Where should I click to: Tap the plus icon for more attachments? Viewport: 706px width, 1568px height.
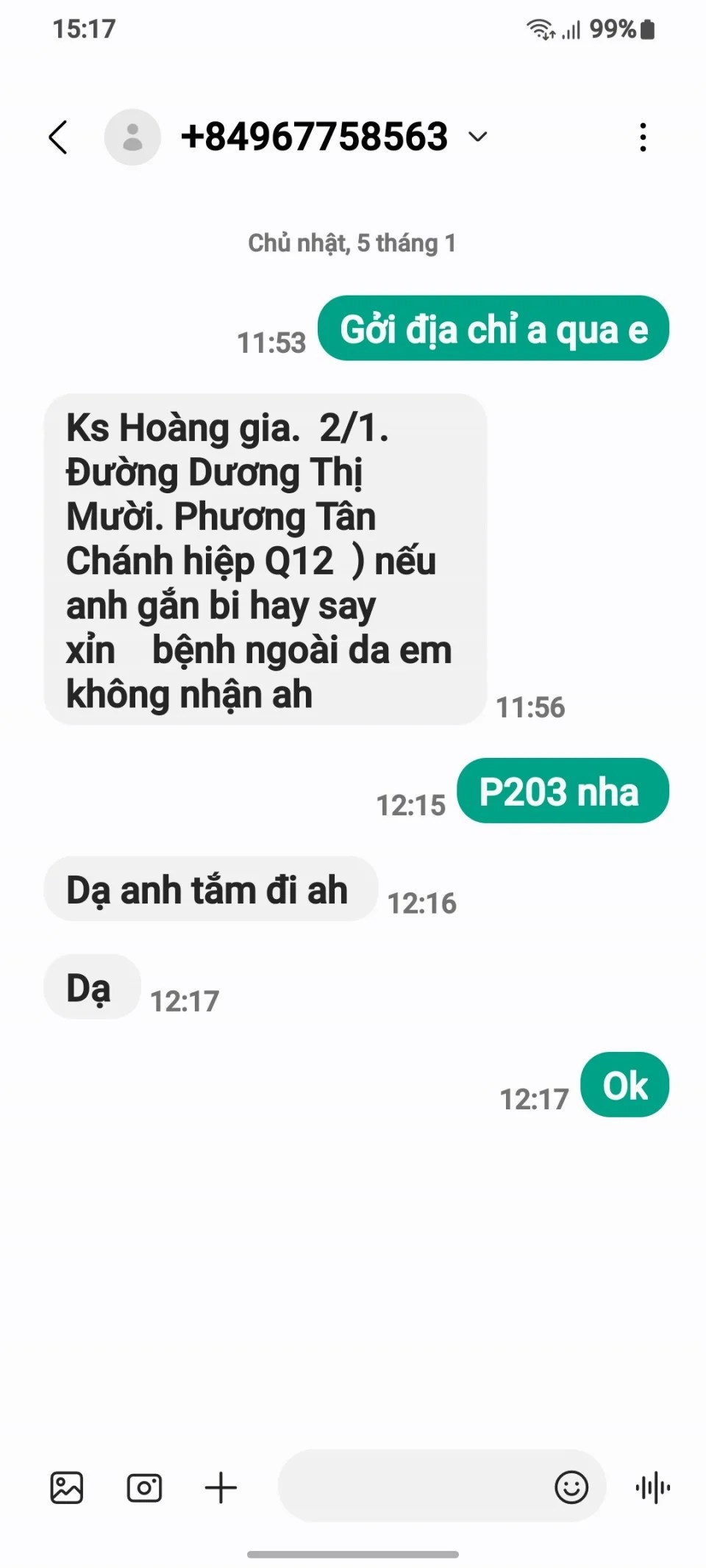(x=221, y=1488)
